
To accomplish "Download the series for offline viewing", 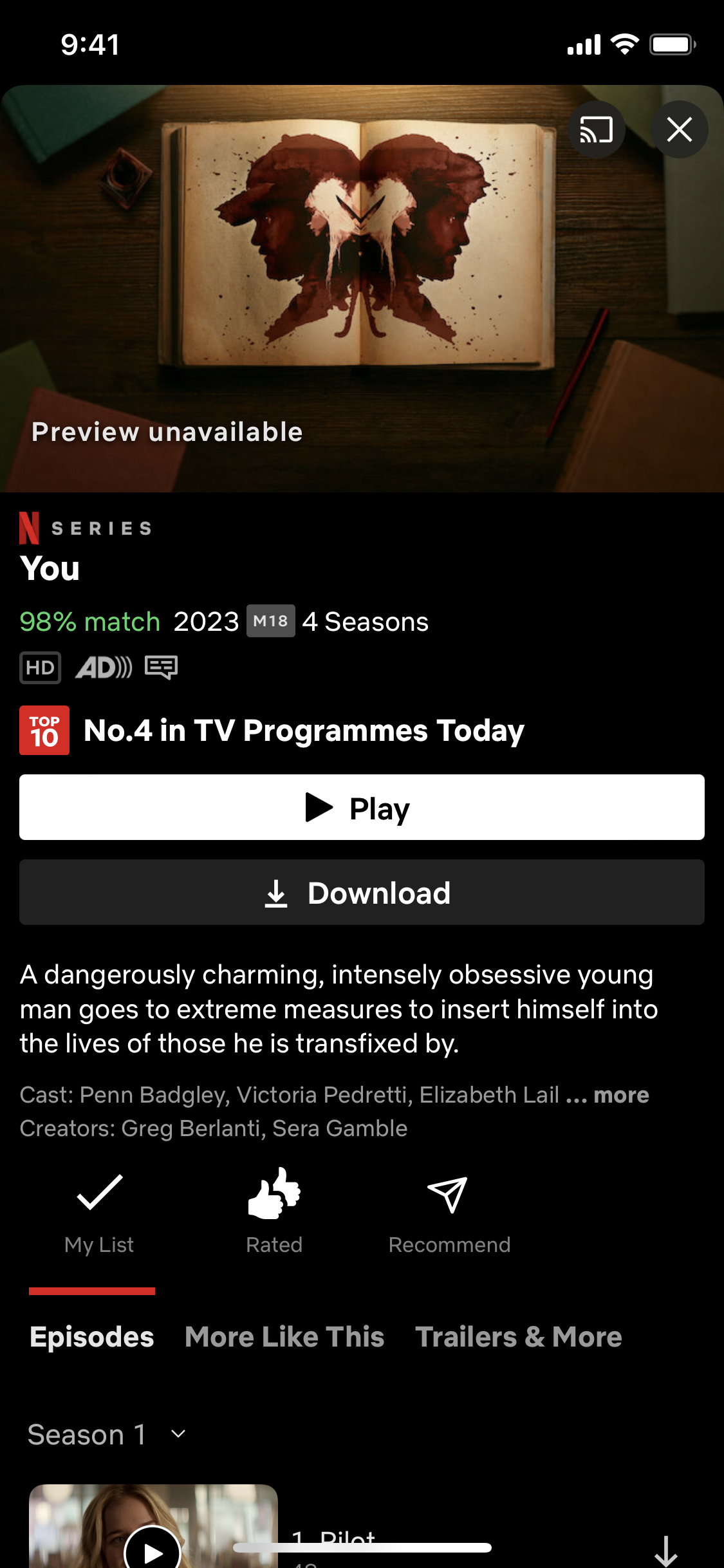I will point(362,892).
